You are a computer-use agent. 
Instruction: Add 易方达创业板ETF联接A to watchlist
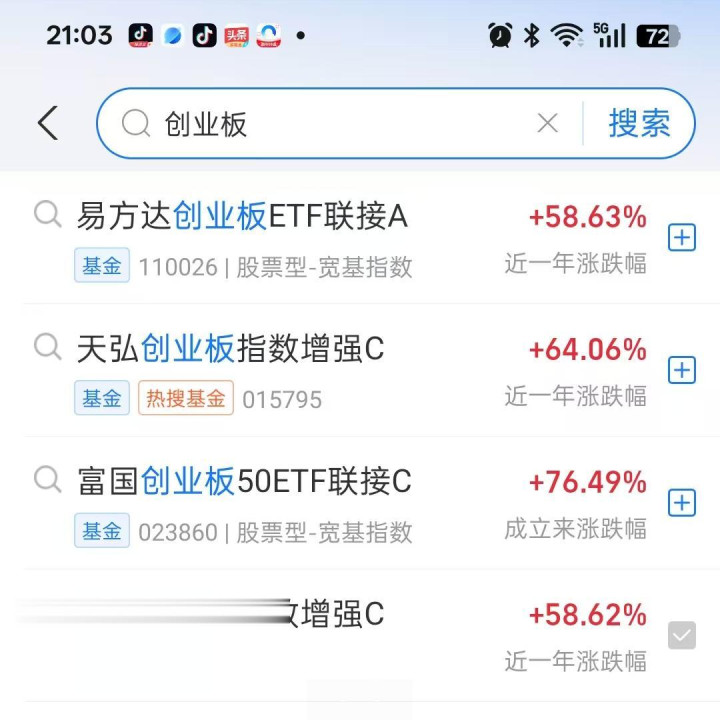[682, 237]
